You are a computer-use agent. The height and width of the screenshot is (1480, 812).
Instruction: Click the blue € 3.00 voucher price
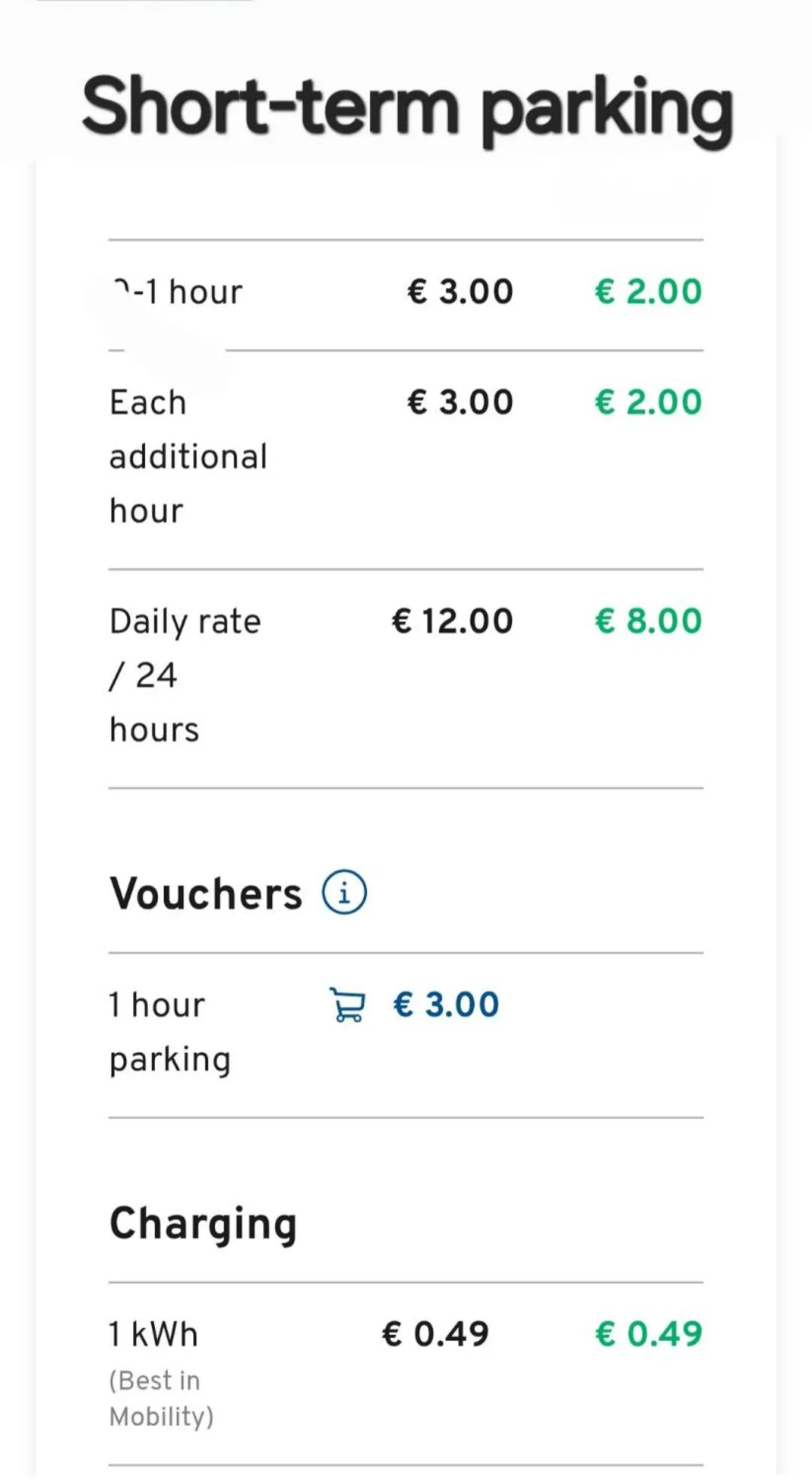point(445,1003)
